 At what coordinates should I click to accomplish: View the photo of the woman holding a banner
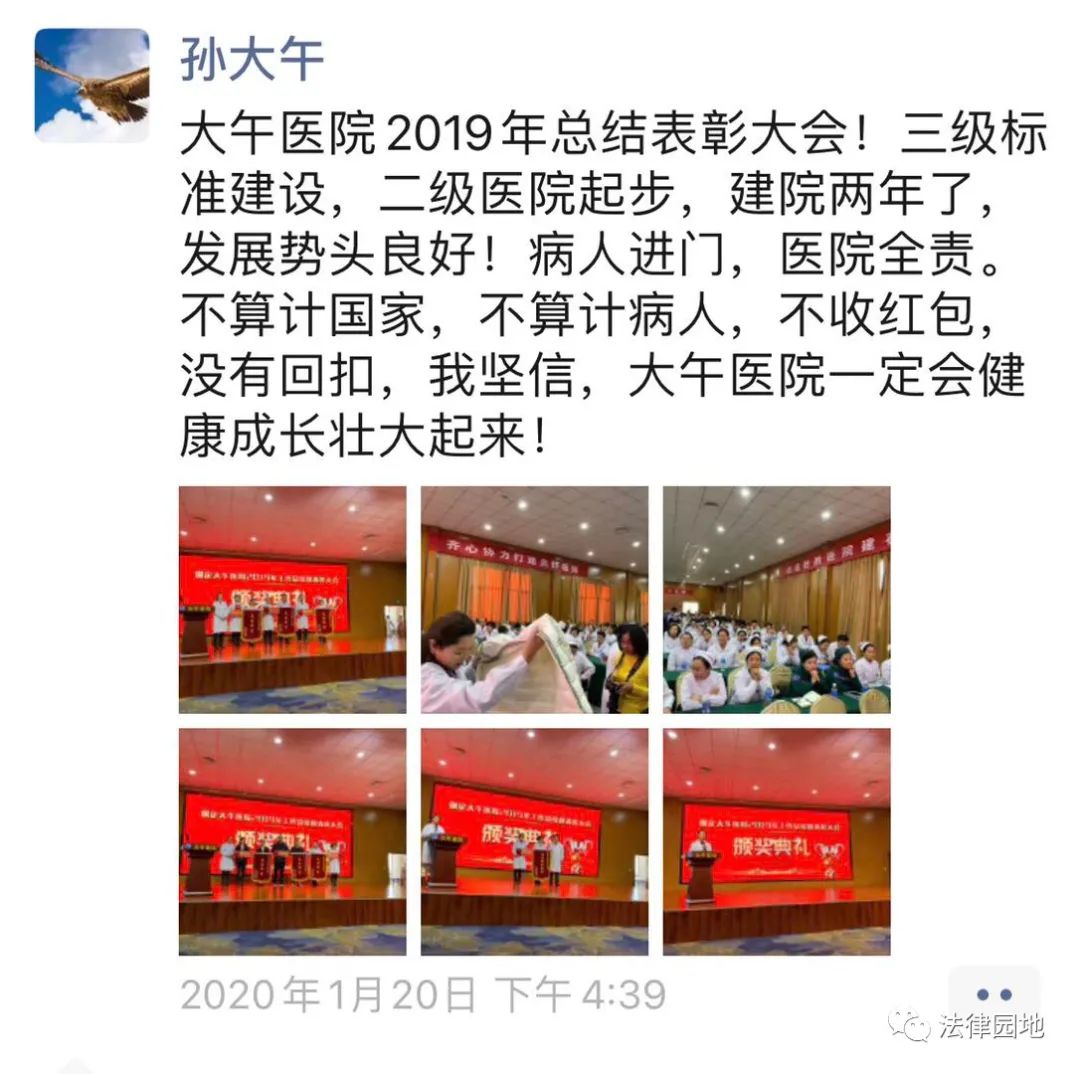click(534, 599)
